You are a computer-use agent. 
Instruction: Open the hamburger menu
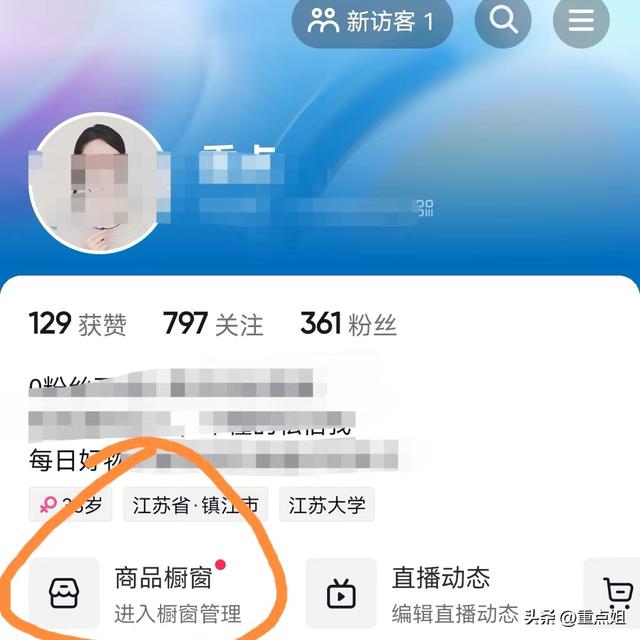[581, 21]
